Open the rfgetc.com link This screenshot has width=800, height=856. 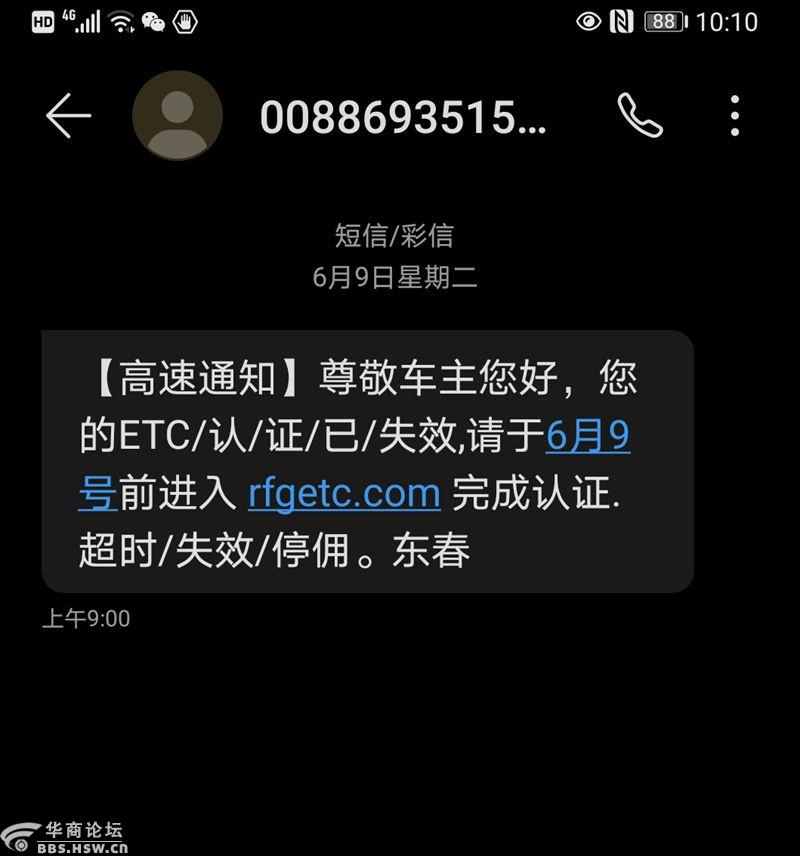pos(344,493)
